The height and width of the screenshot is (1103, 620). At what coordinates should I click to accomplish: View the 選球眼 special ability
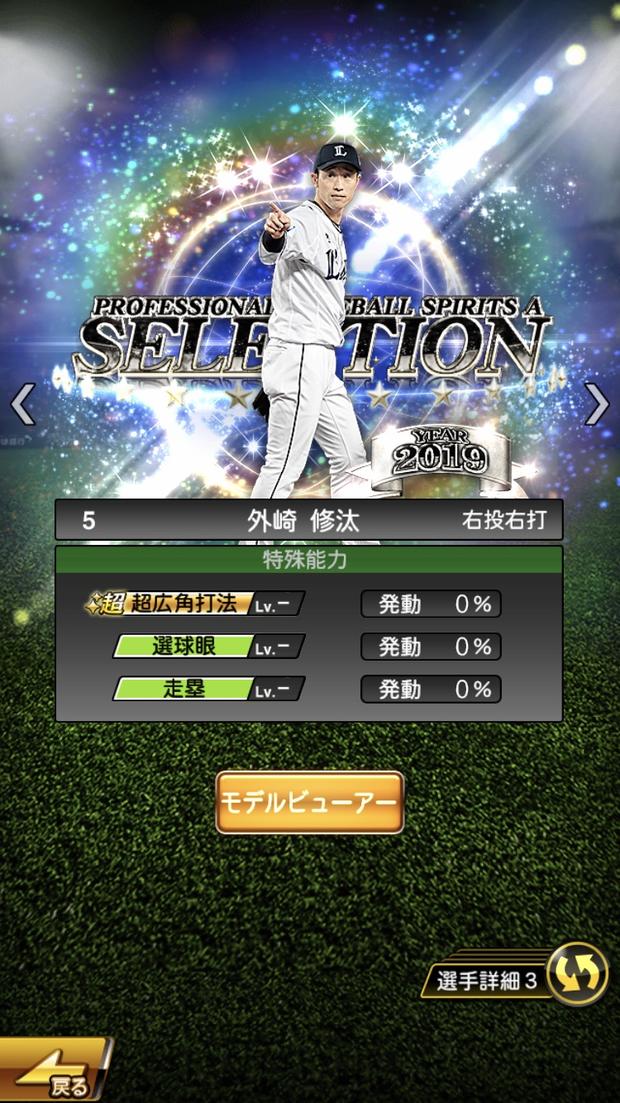208,647
